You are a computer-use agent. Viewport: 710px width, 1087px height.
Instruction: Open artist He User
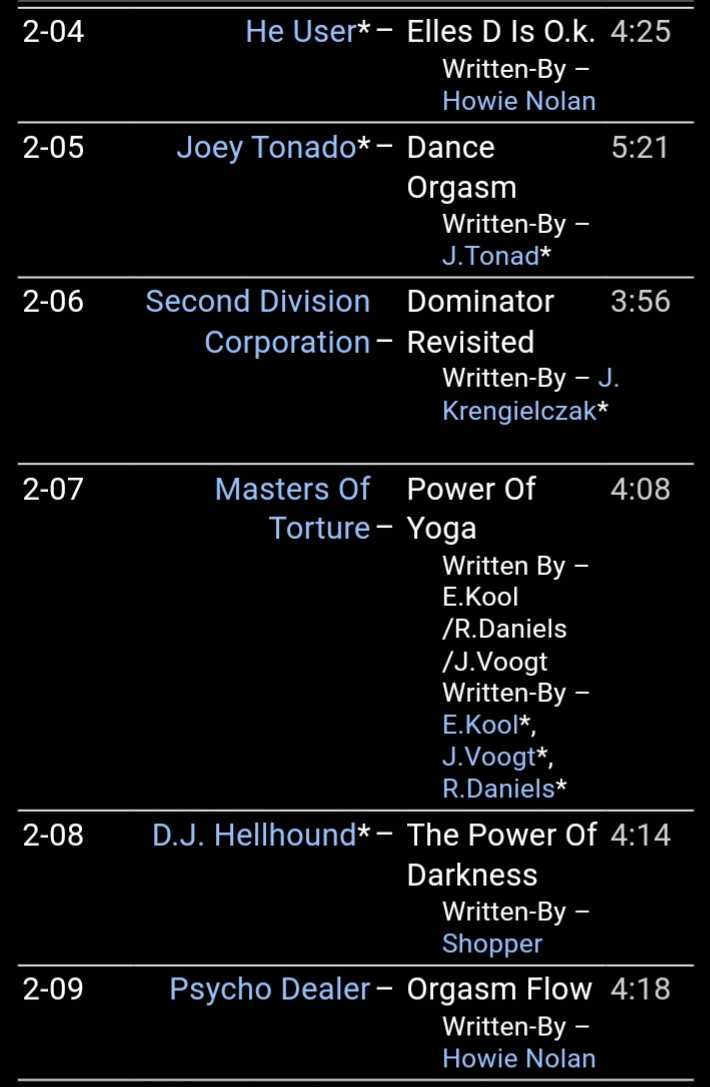coord(300,32)
